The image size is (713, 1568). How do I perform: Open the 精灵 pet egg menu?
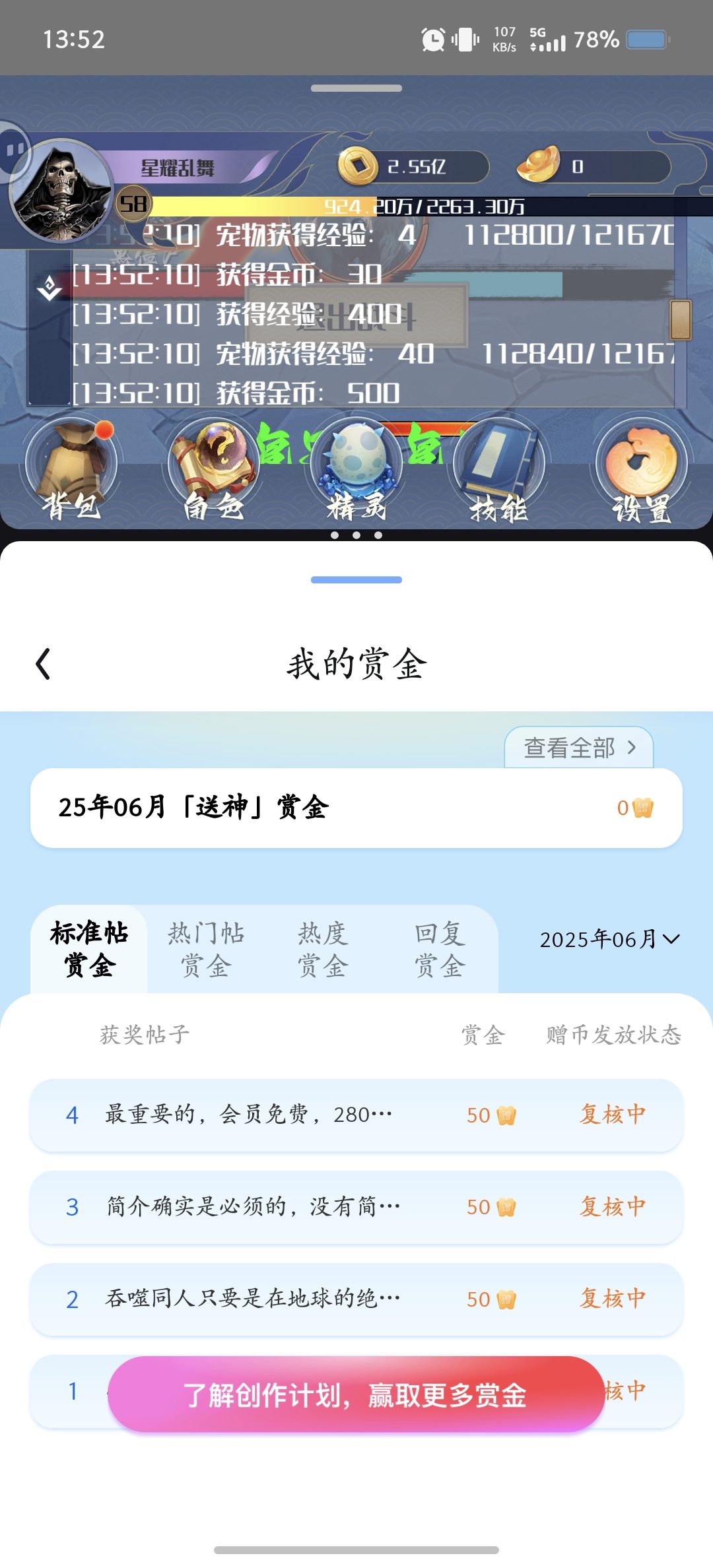point(356,471)
